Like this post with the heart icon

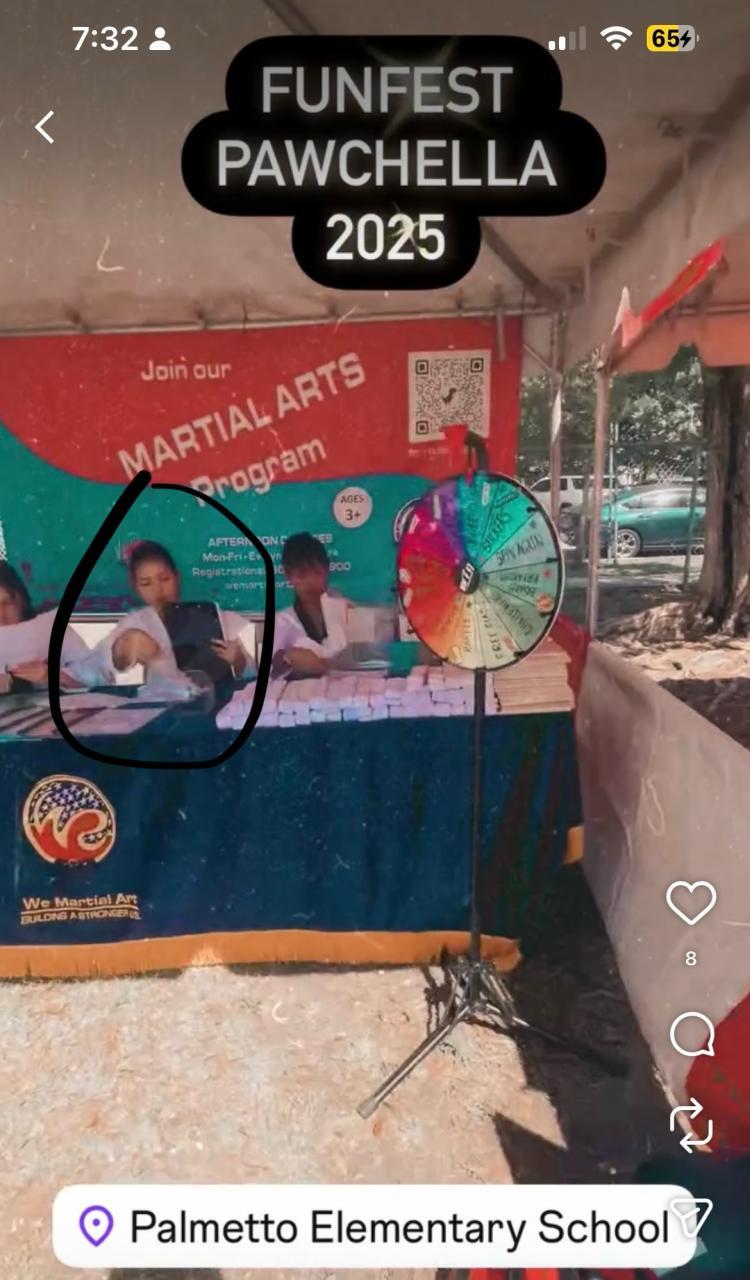coord(691,903)
